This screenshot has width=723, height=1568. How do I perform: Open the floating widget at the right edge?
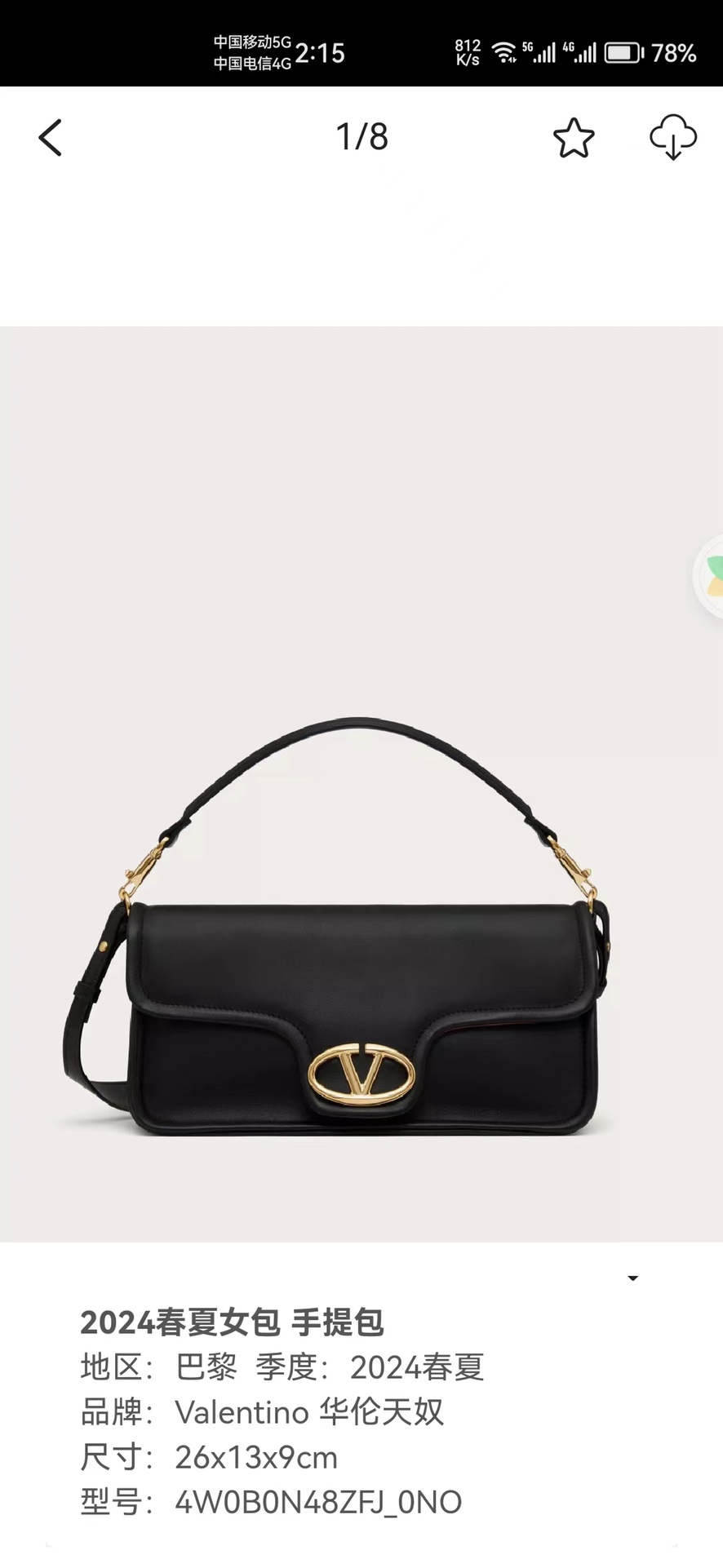(710, 576)
